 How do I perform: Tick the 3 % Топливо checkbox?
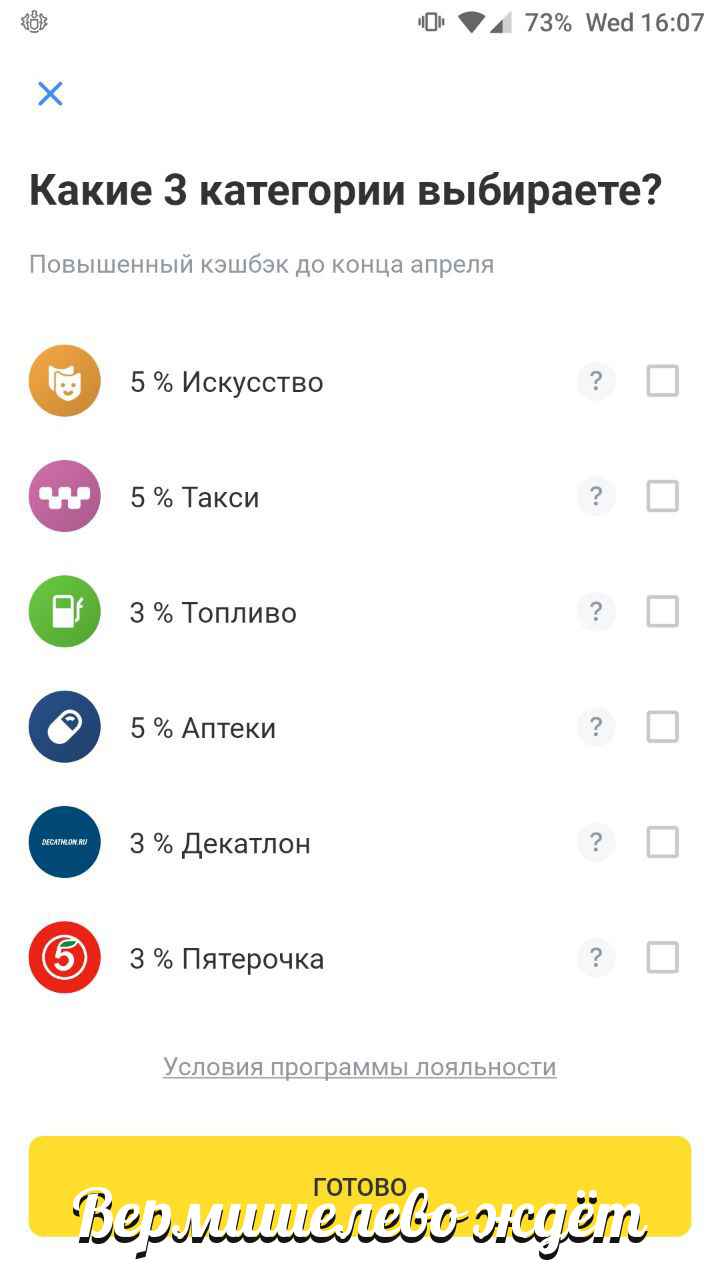(x=662, y=611)
